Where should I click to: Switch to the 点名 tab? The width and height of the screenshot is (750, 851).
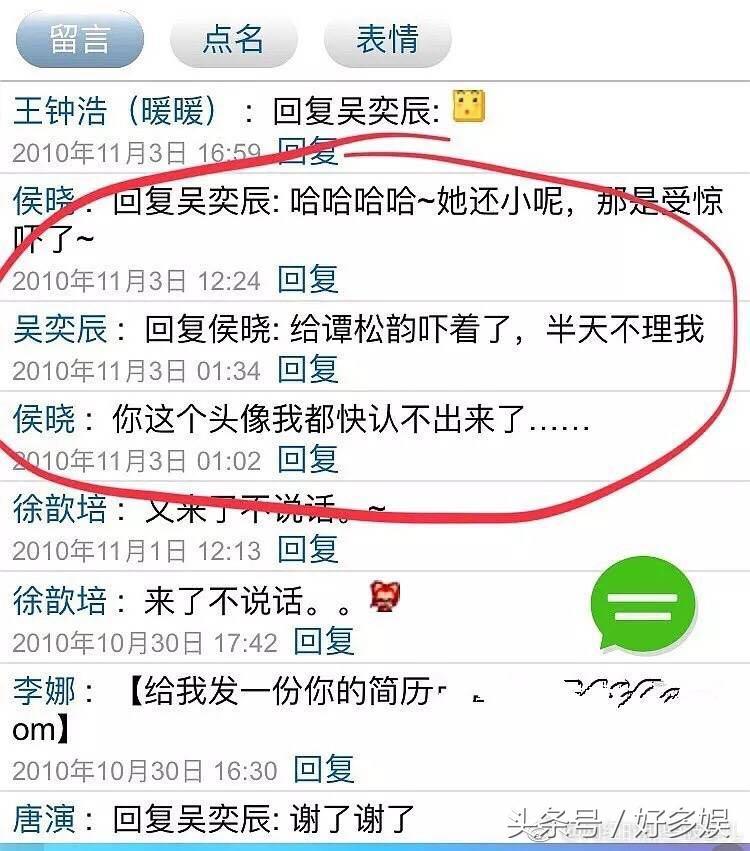[x=233, y=41]
